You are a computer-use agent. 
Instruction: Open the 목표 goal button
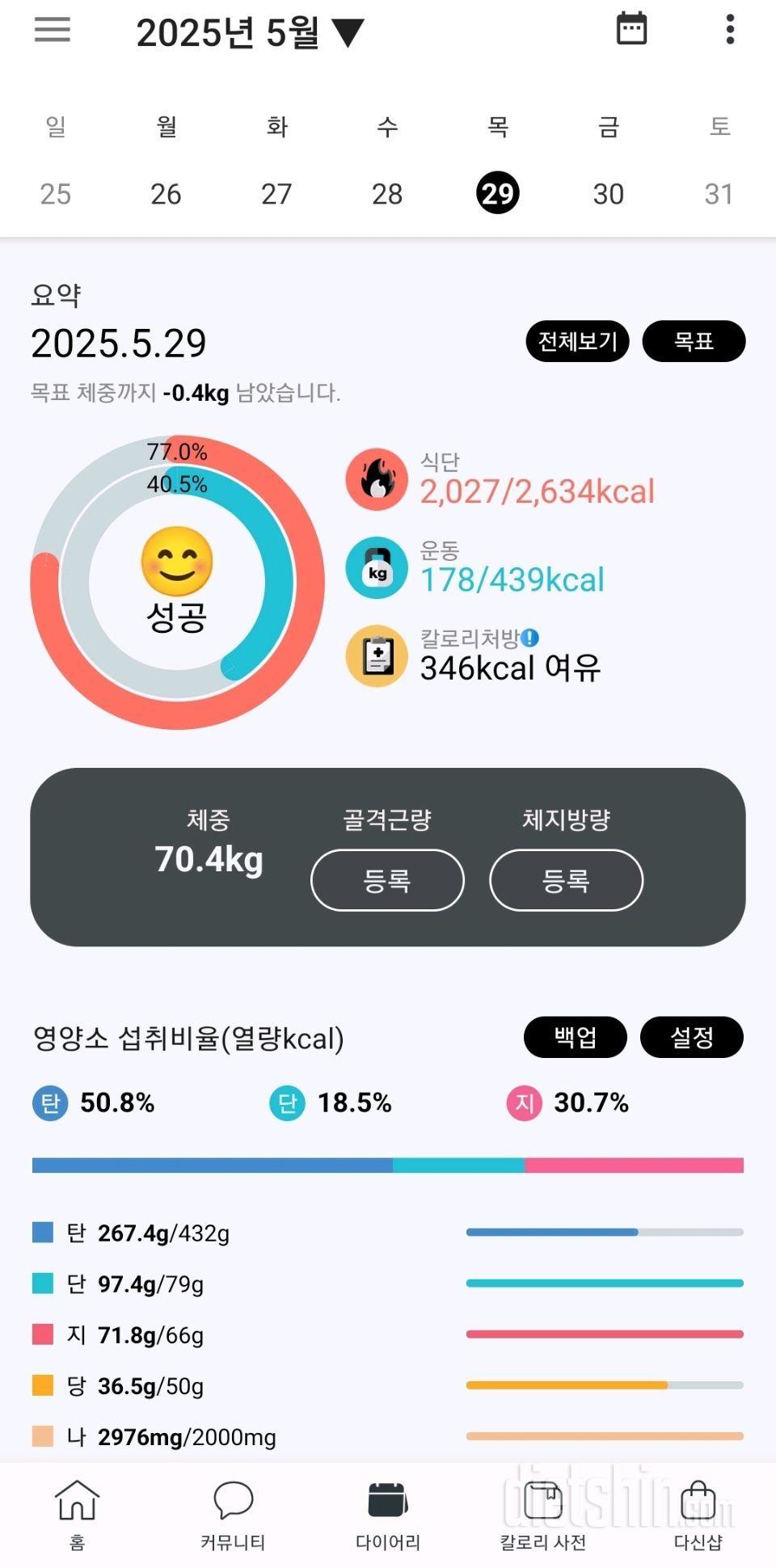(694, 341)
